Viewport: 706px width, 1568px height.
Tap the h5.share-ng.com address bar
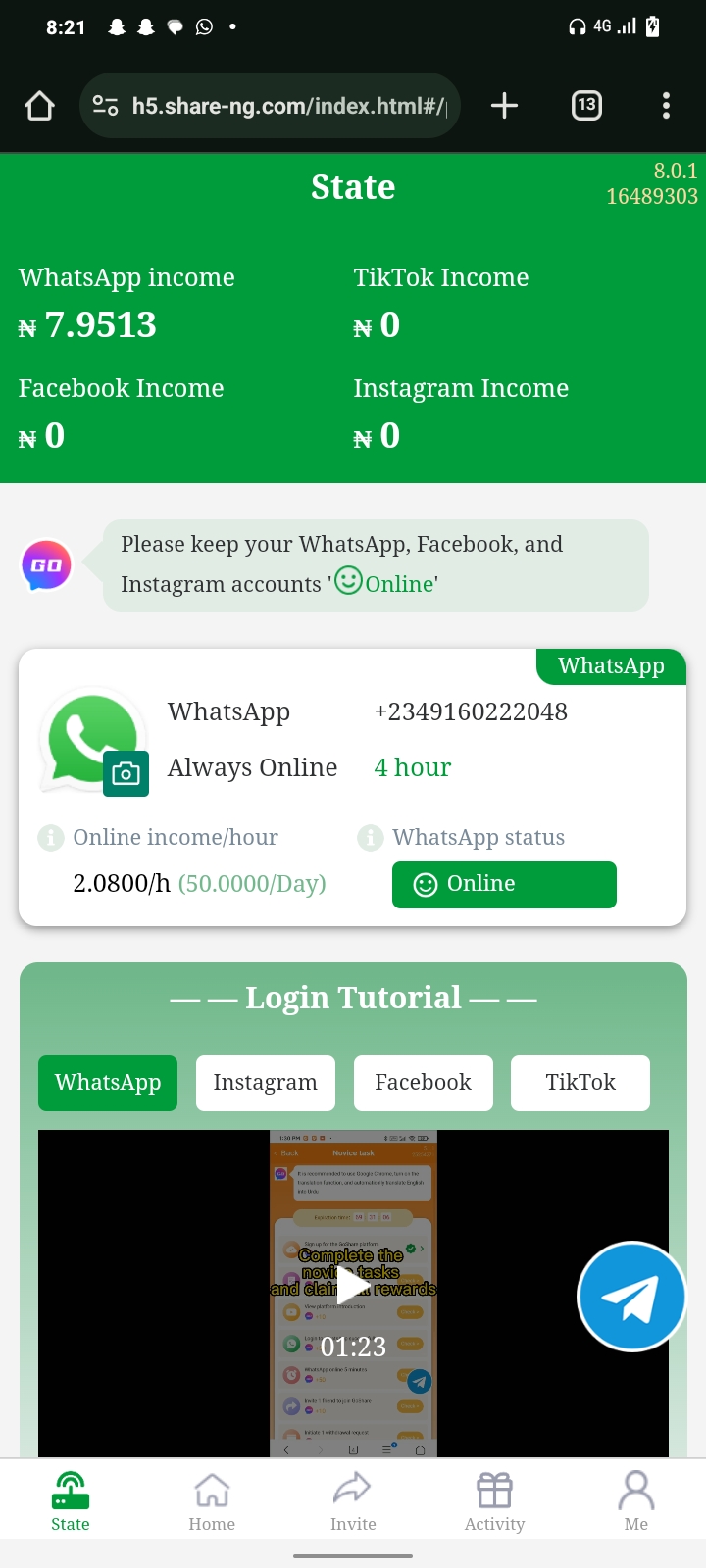click(x=270, y=106)
